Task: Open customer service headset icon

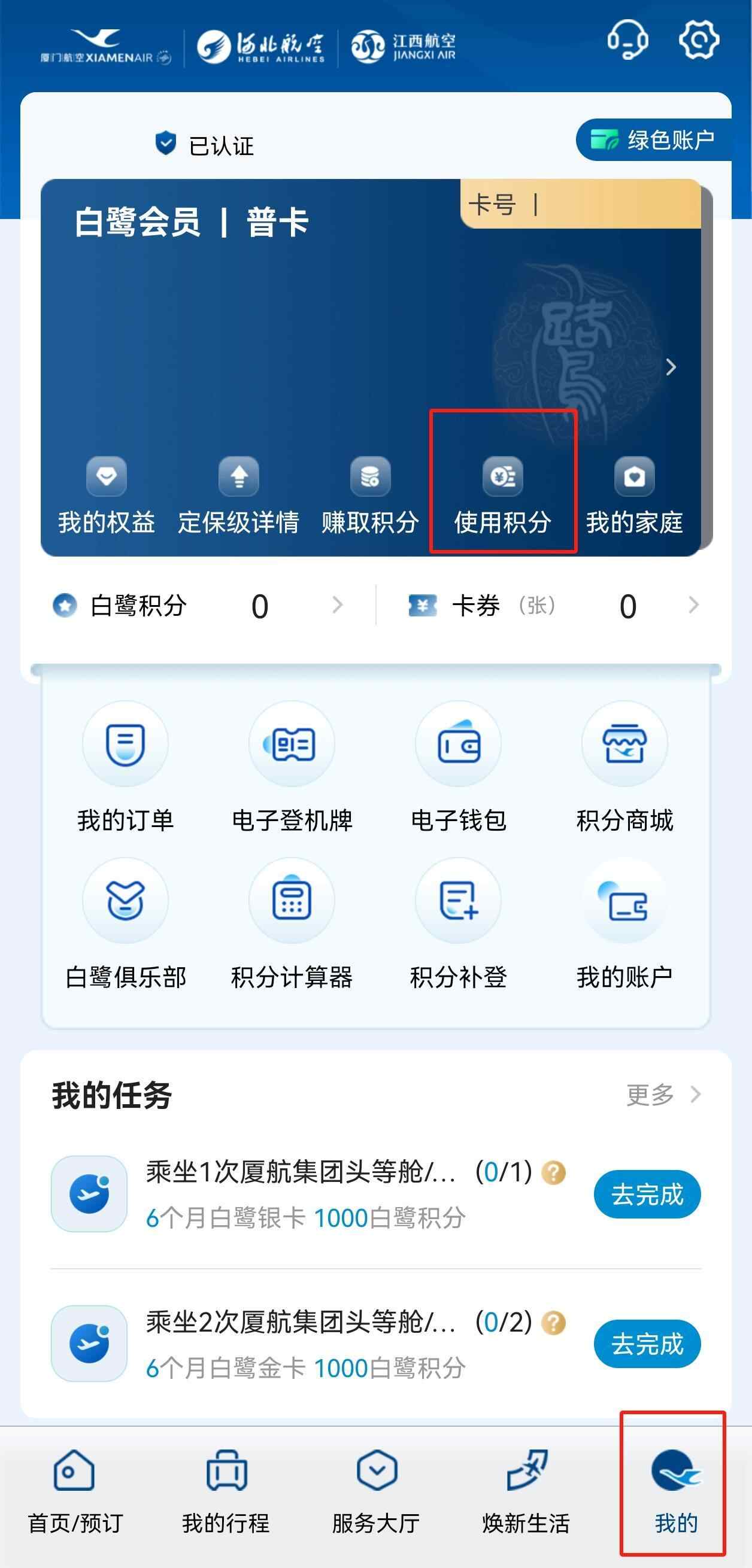Action: (x=627, y=40)
